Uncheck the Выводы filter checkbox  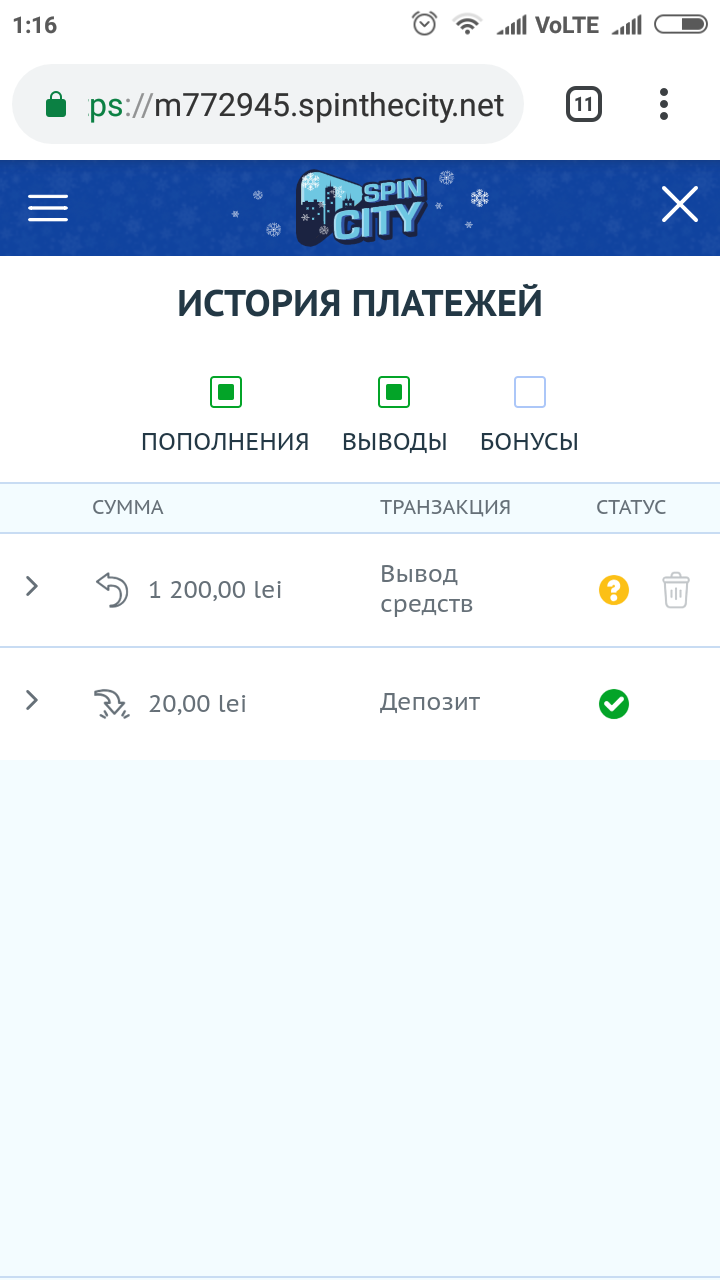pos(394,392)
